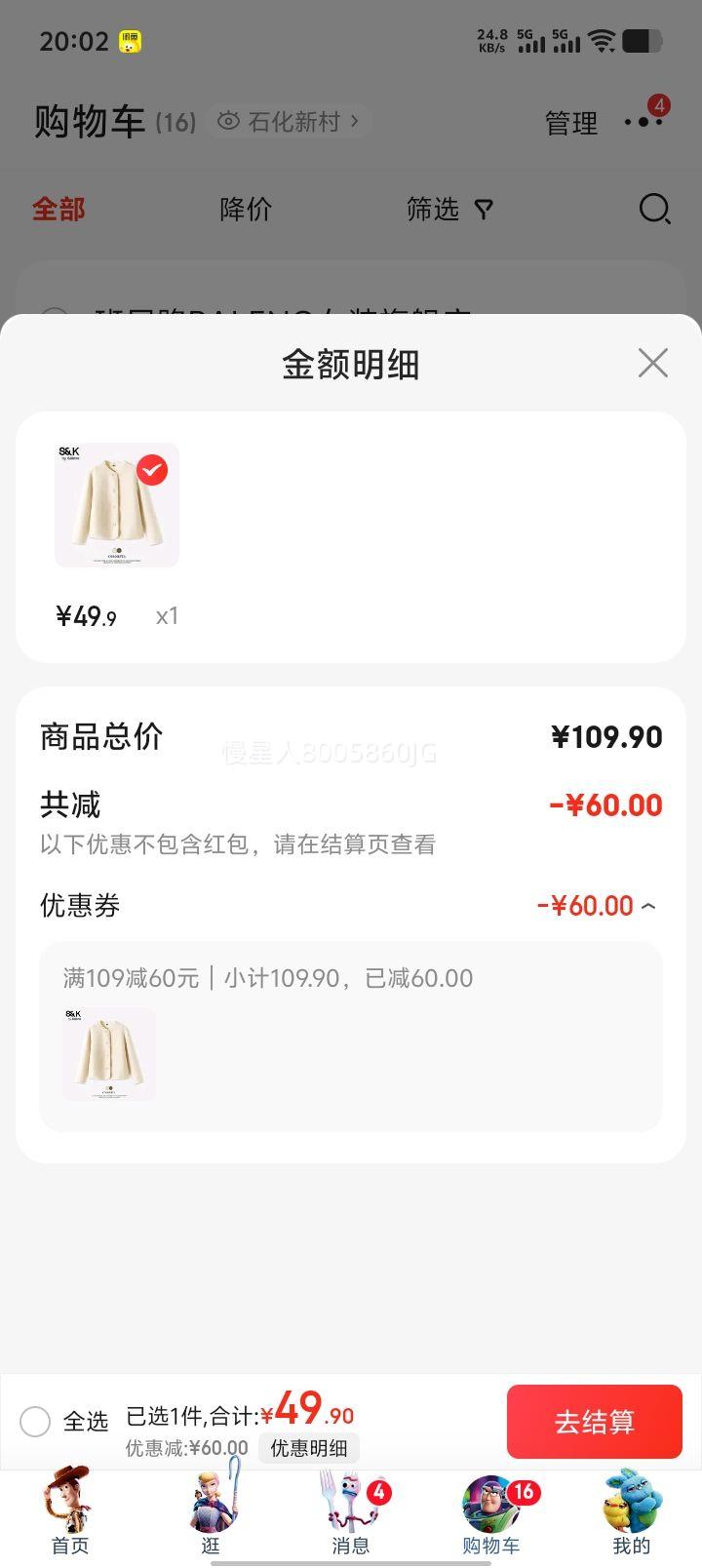The width and height of the screenshot is (702, 1568).
Task: Tap the 管理 manage link
Action: (x=571, y=123)
